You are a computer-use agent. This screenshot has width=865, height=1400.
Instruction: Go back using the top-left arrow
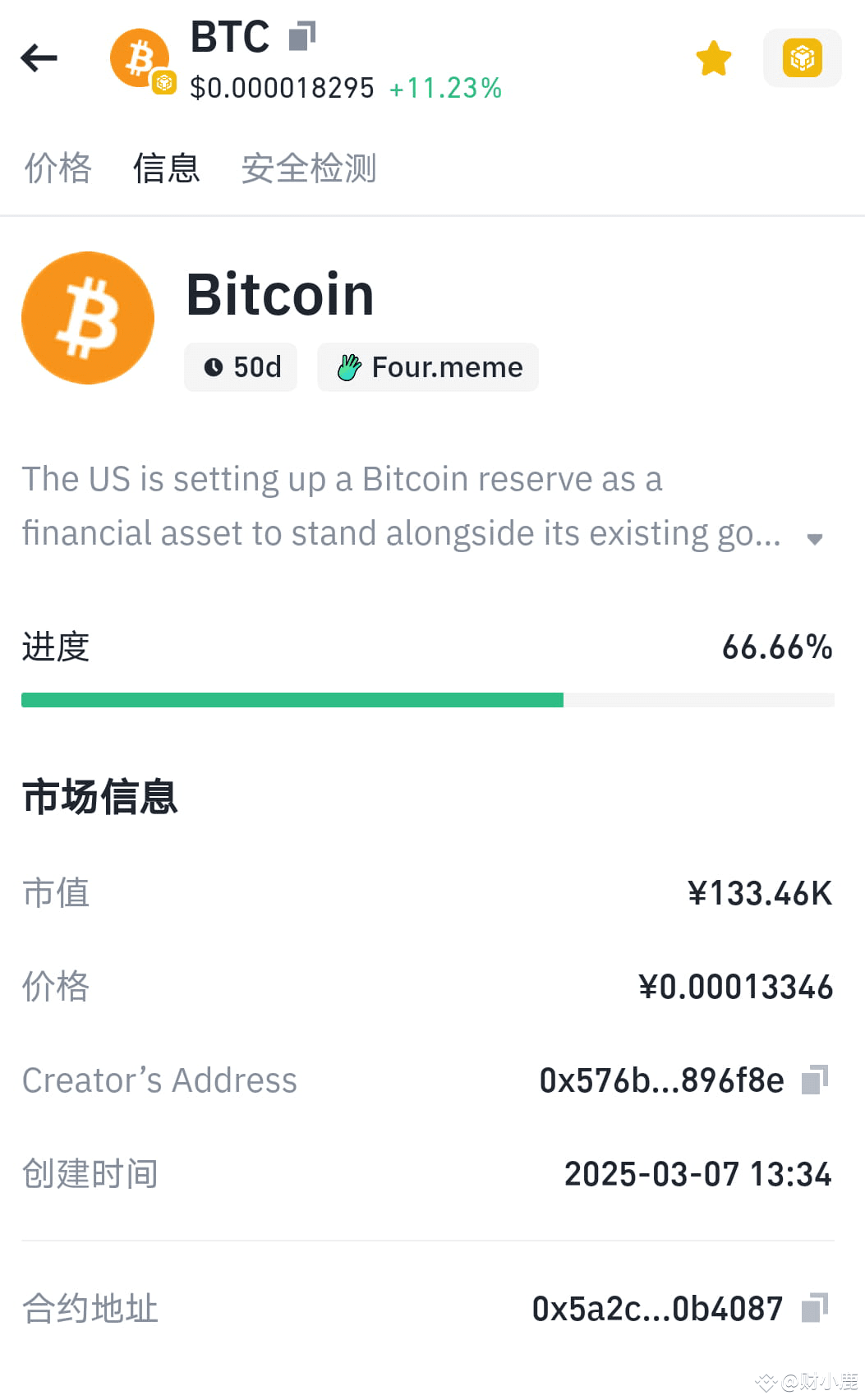pos(39,58)
